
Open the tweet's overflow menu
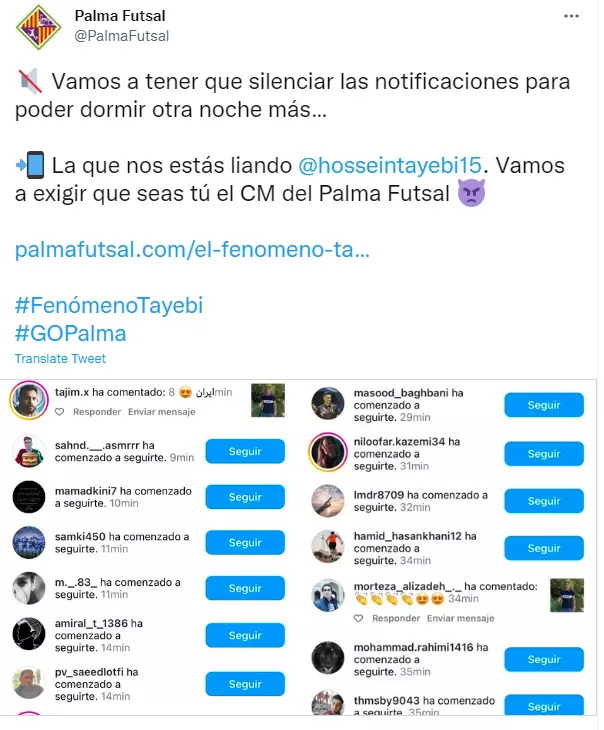[x=571, y=17]
